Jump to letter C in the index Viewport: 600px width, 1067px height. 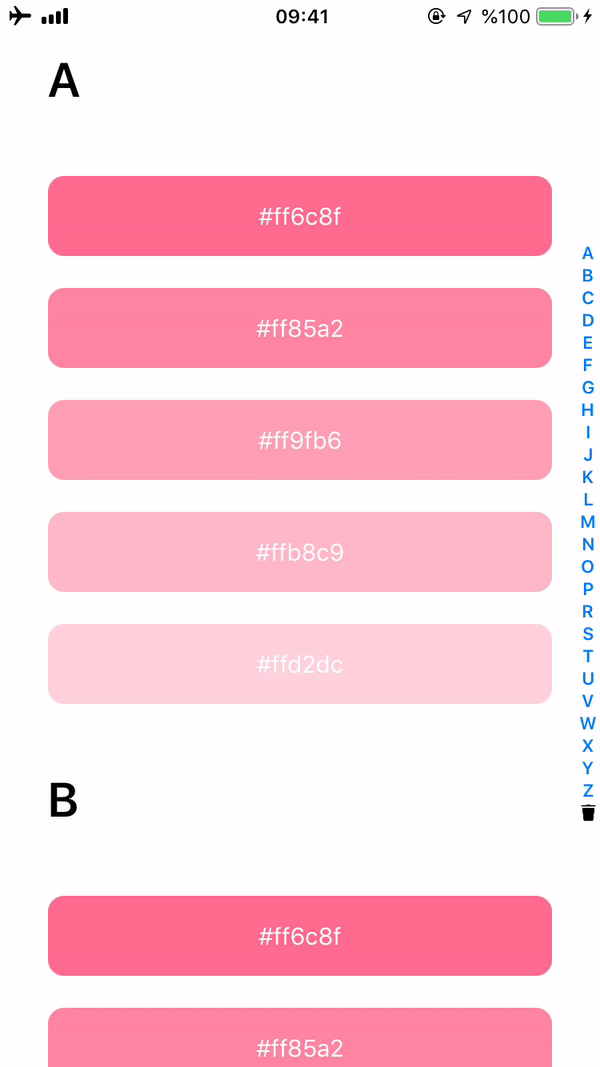click(588, 298)
